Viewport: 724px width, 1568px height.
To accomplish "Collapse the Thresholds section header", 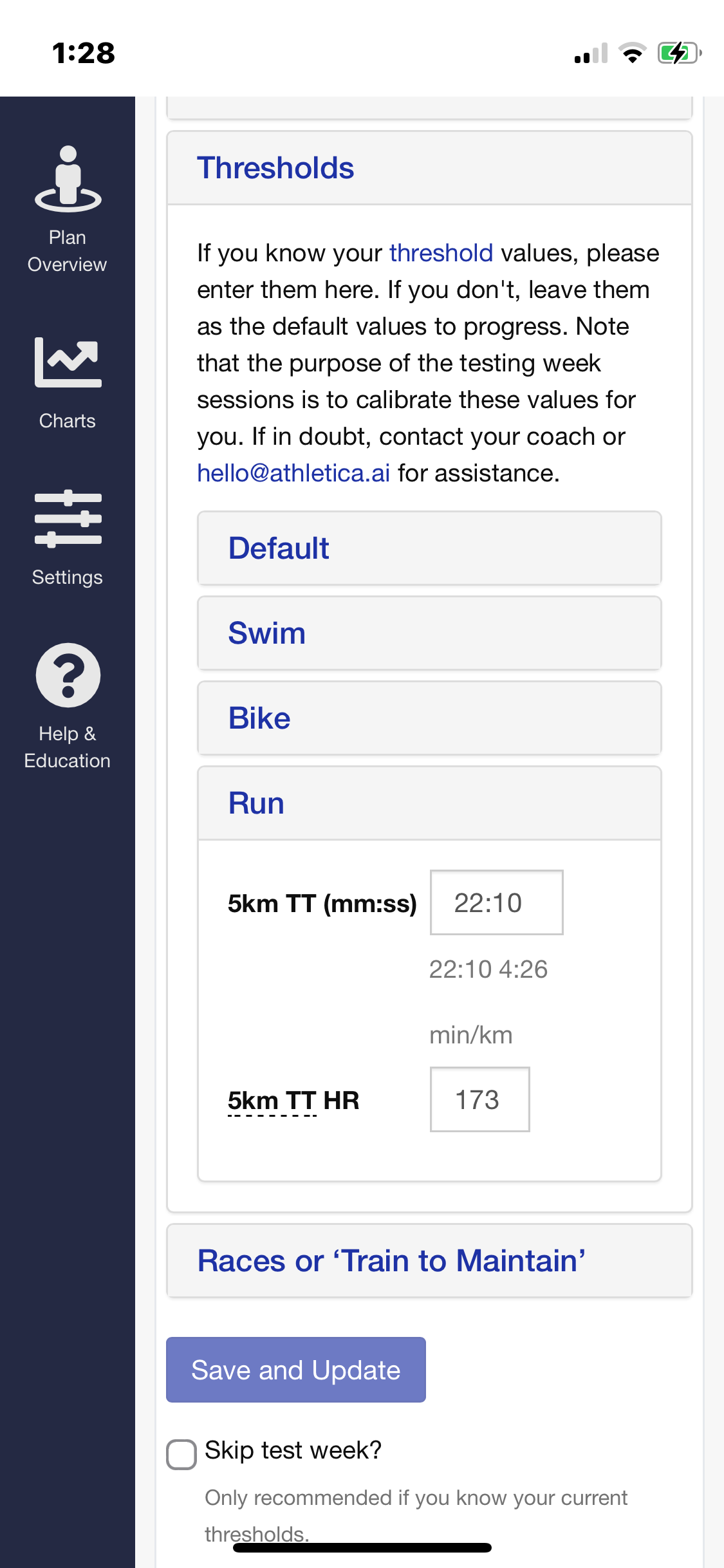I will 429,168.
